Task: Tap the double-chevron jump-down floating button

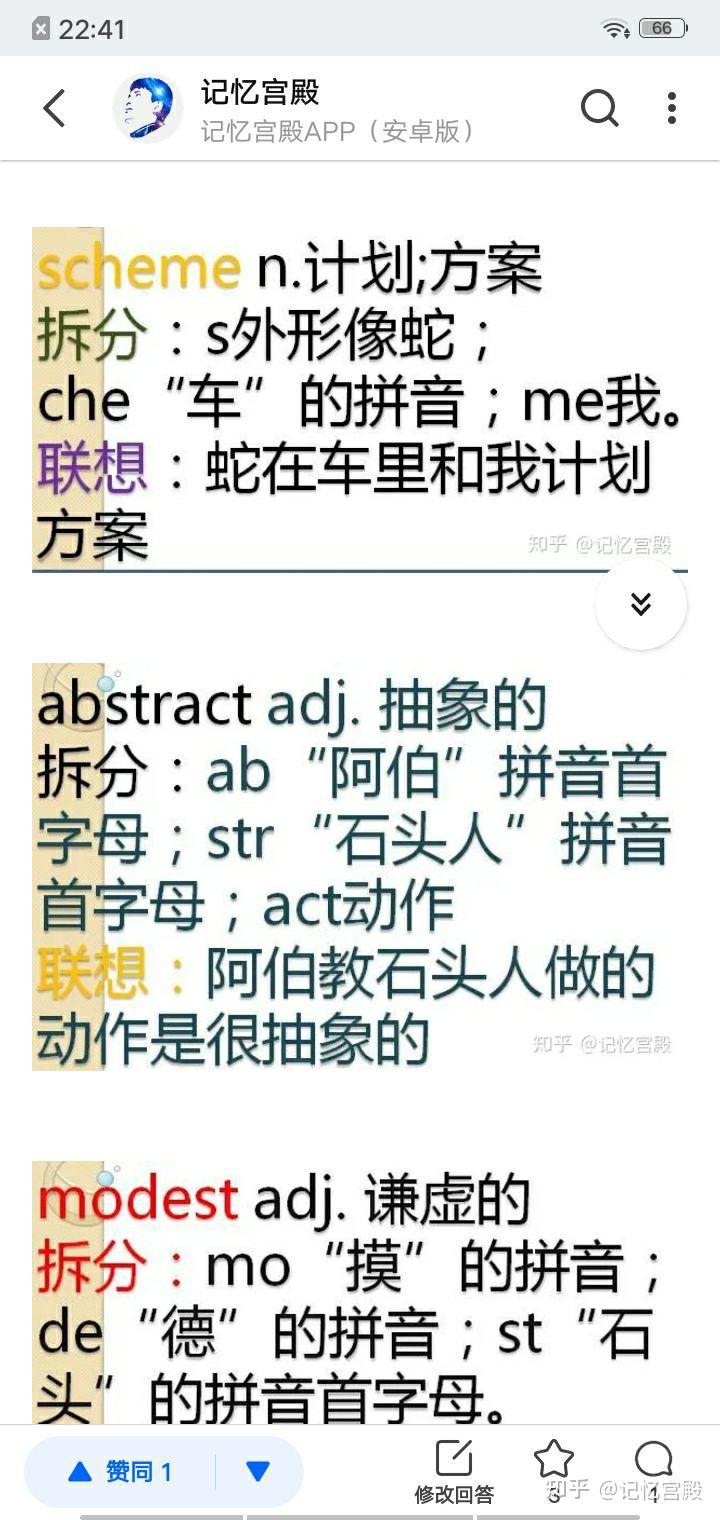Action: (x=641, y=604)
